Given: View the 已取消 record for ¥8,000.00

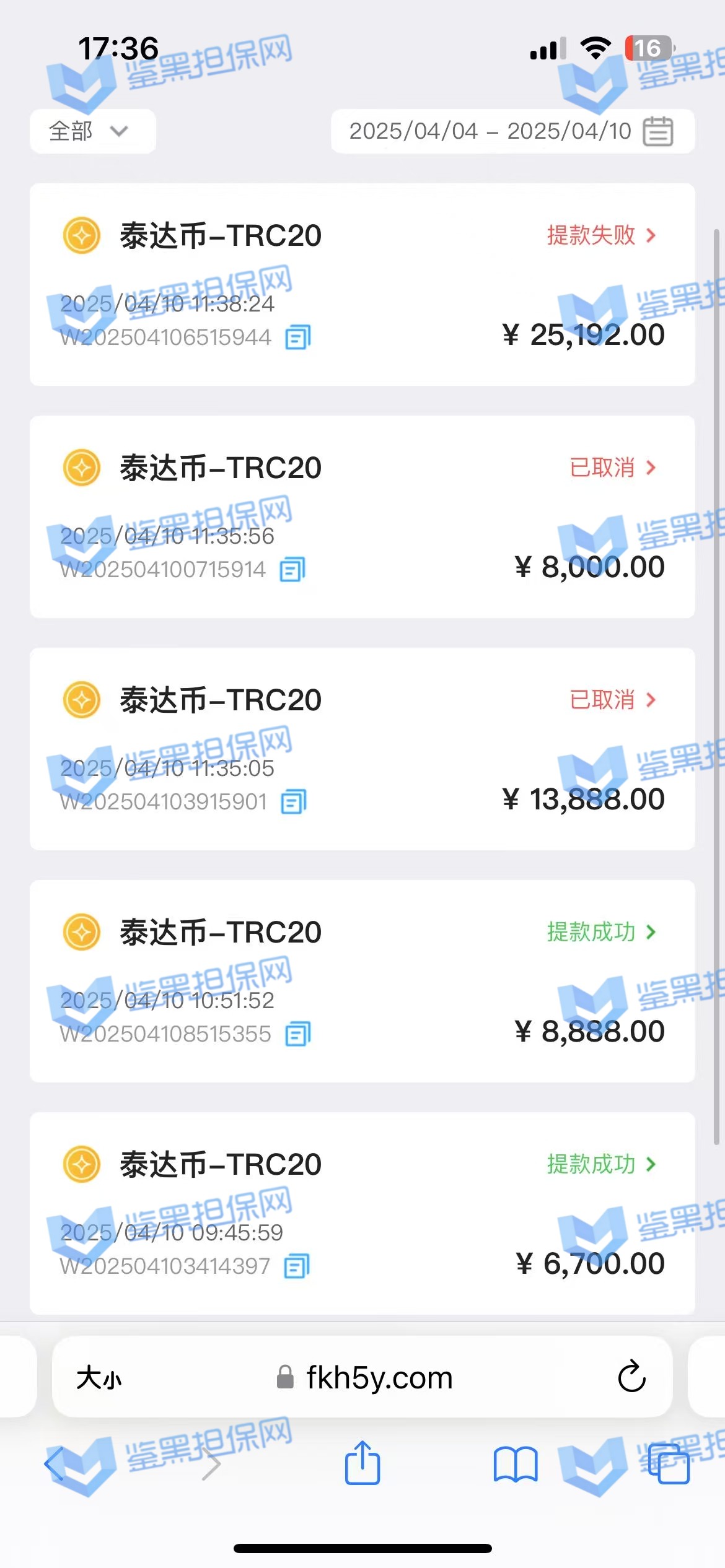Looking at the screenshot, I should point(612,468).
